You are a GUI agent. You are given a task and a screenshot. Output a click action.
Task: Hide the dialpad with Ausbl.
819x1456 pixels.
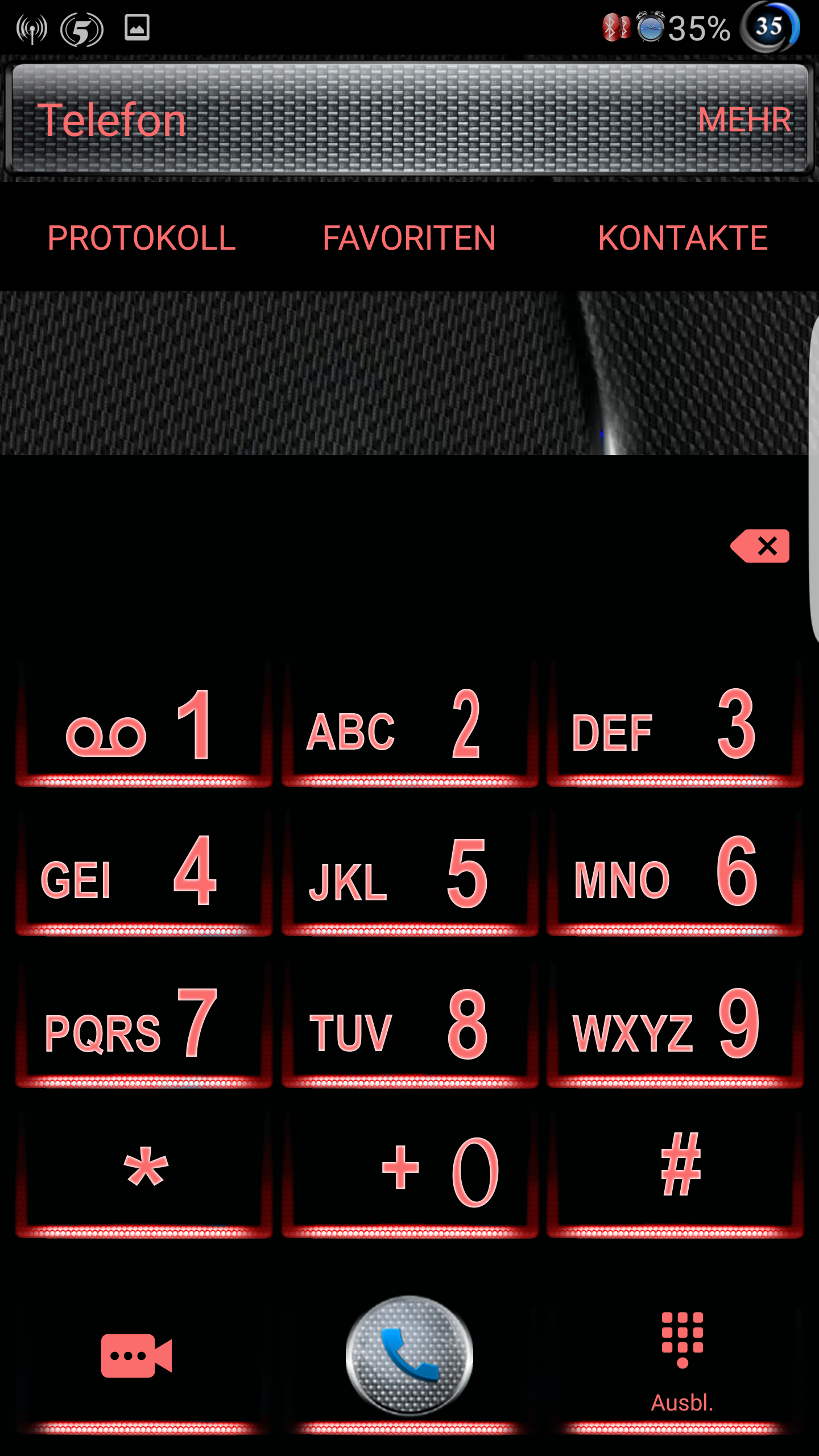tap(682, 1363)
